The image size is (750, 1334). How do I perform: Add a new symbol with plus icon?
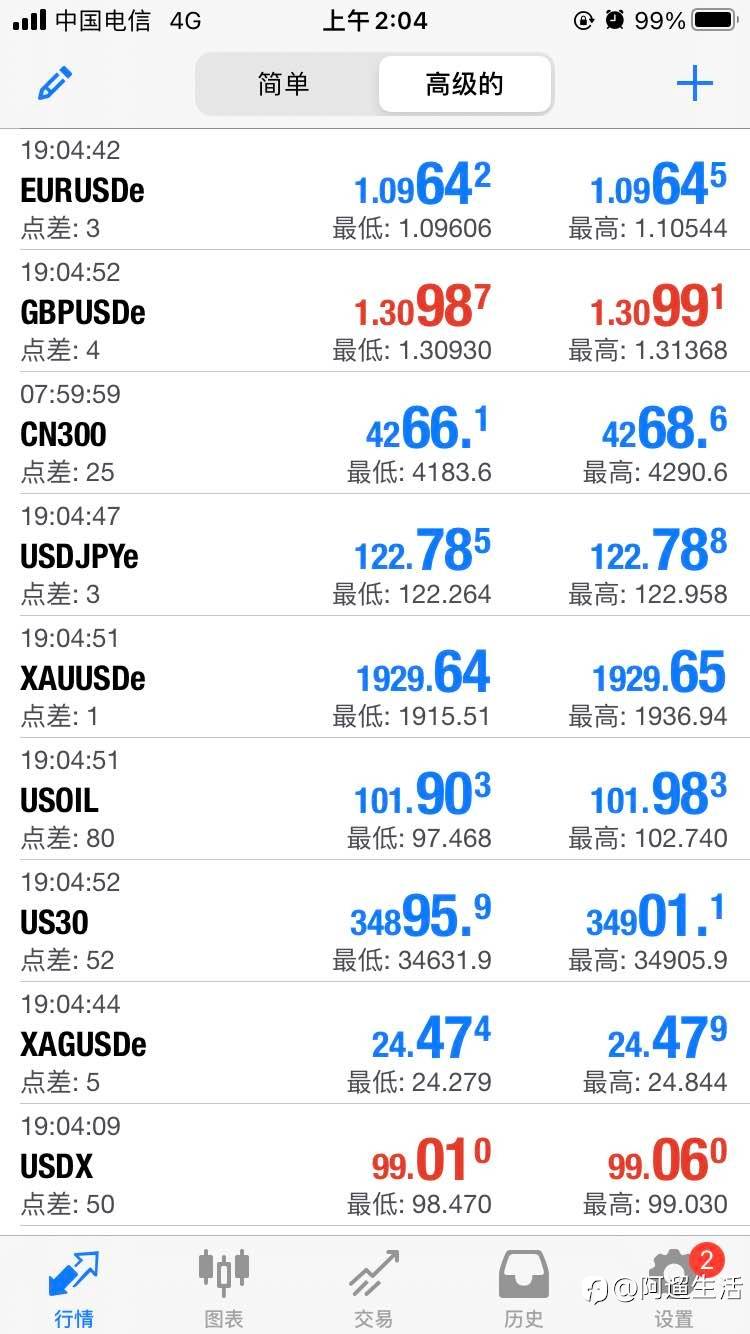(x=694, y=83)
